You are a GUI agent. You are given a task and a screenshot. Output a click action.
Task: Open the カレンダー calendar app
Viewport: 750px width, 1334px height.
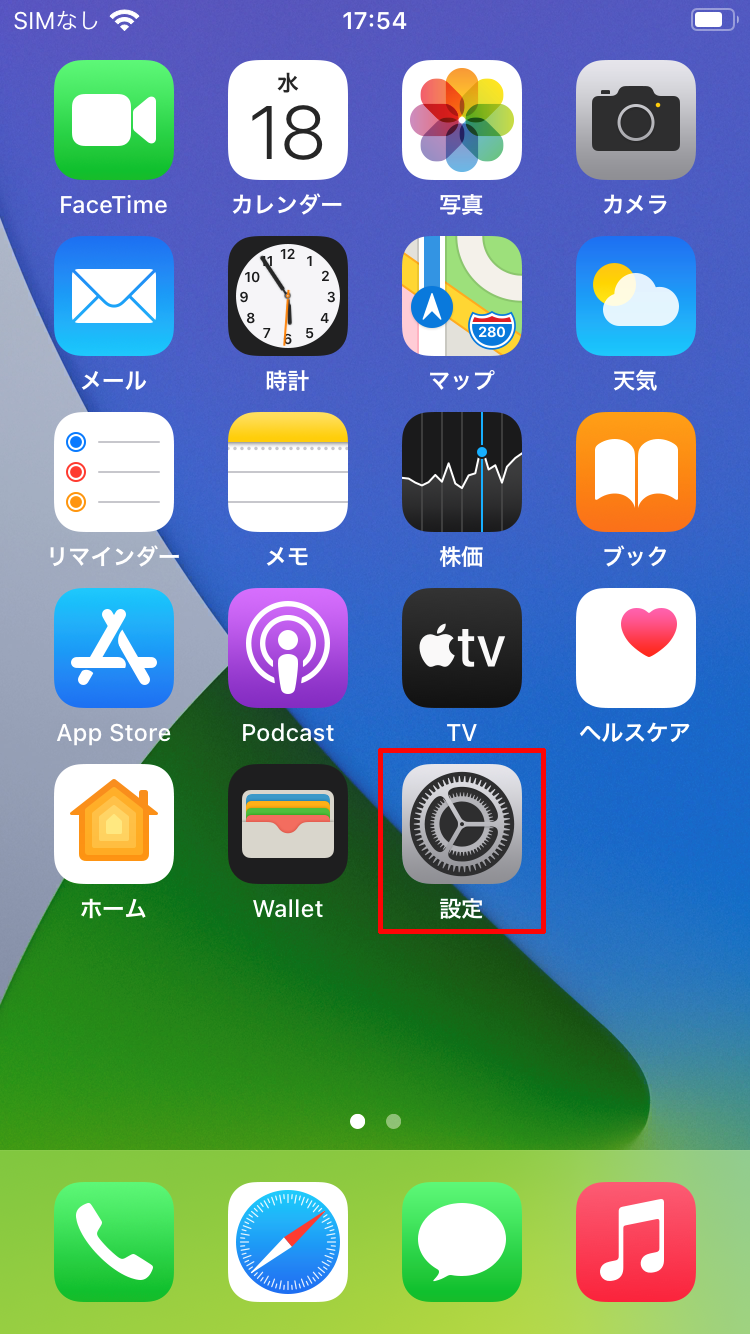click(x=288, y=120)
